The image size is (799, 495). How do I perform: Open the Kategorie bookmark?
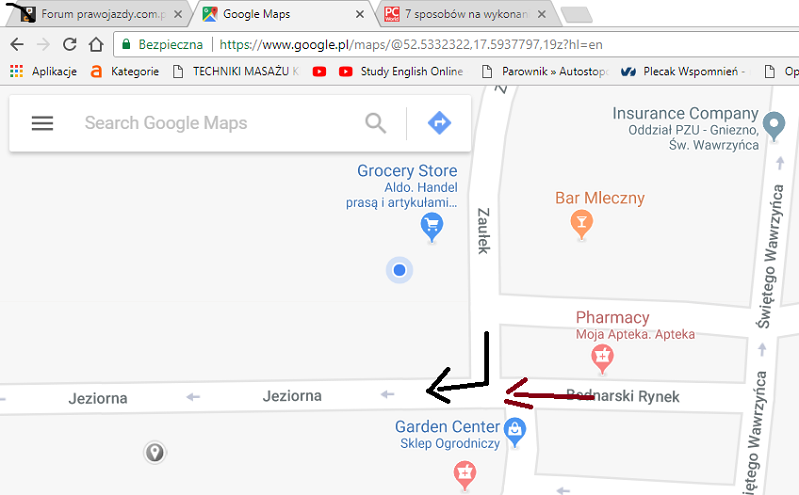coord(125,71)
